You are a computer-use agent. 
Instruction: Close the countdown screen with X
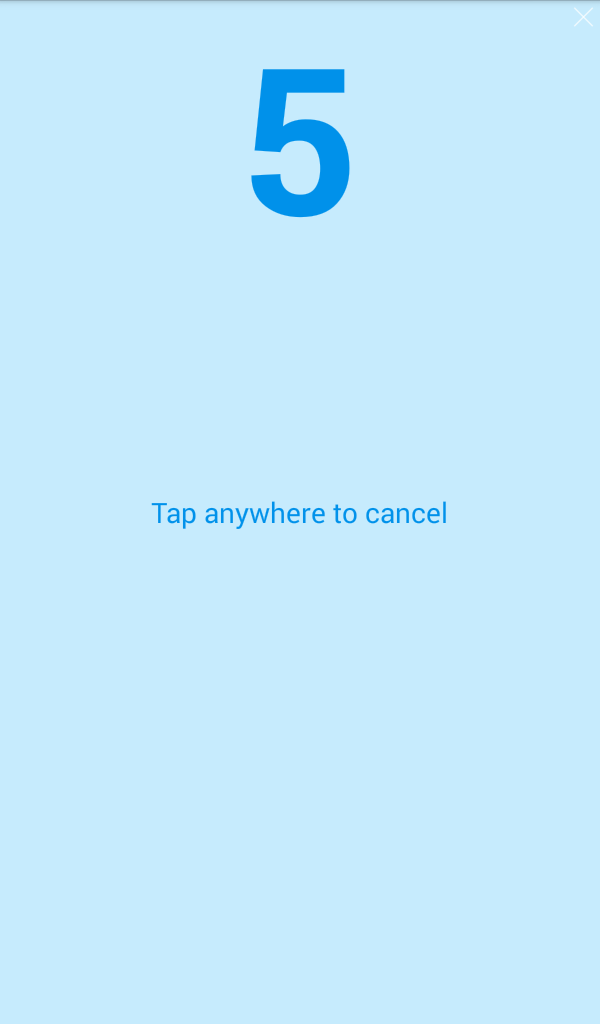(583, 18)
